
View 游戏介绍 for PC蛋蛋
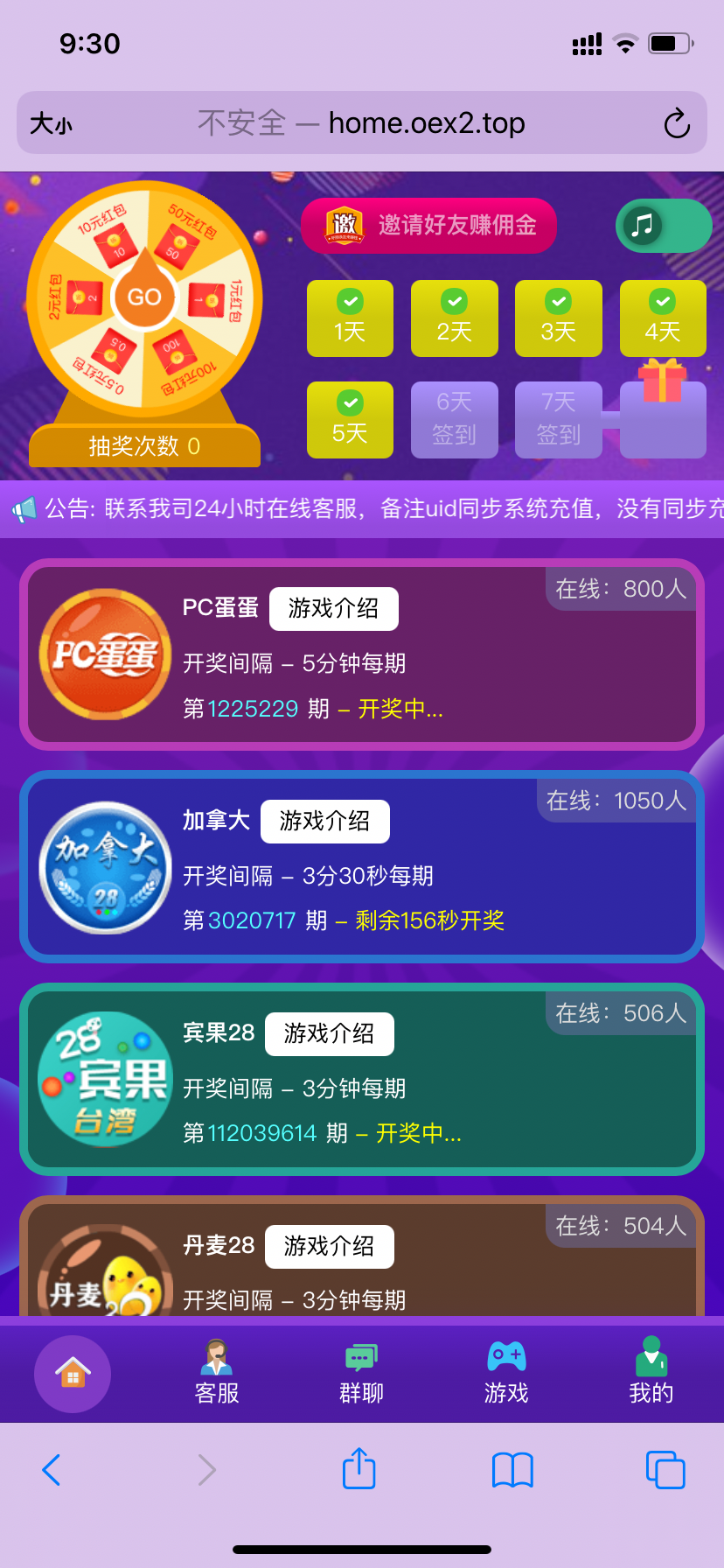coord(333,608)
